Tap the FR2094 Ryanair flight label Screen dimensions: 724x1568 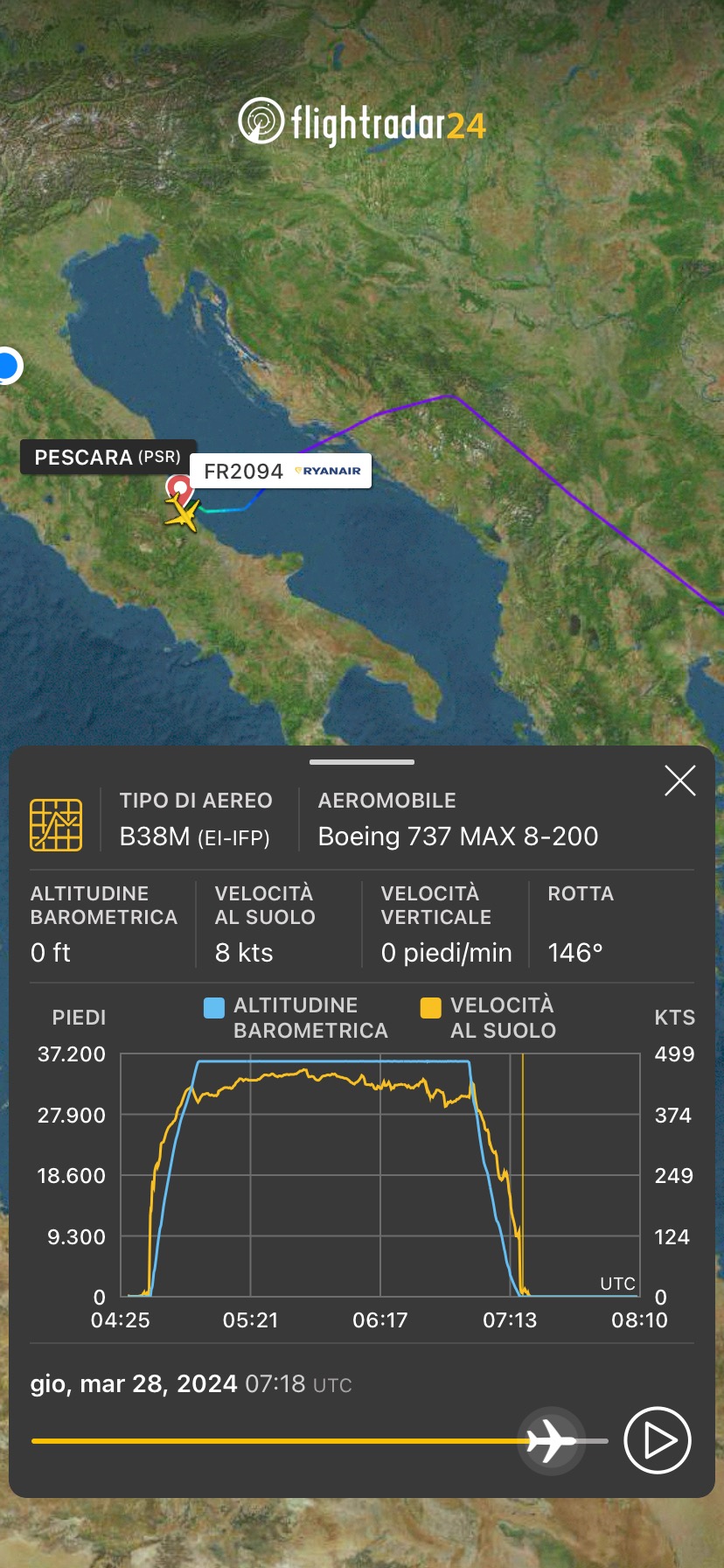(281, 471)
